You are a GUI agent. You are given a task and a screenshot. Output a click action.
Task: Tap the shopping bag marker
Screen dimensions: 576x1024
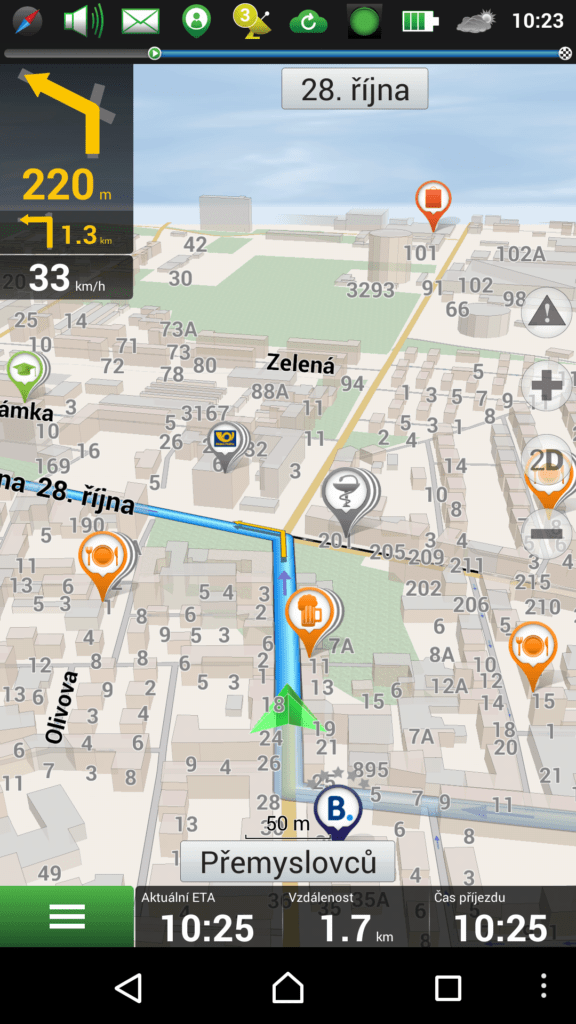coord(433,204)
